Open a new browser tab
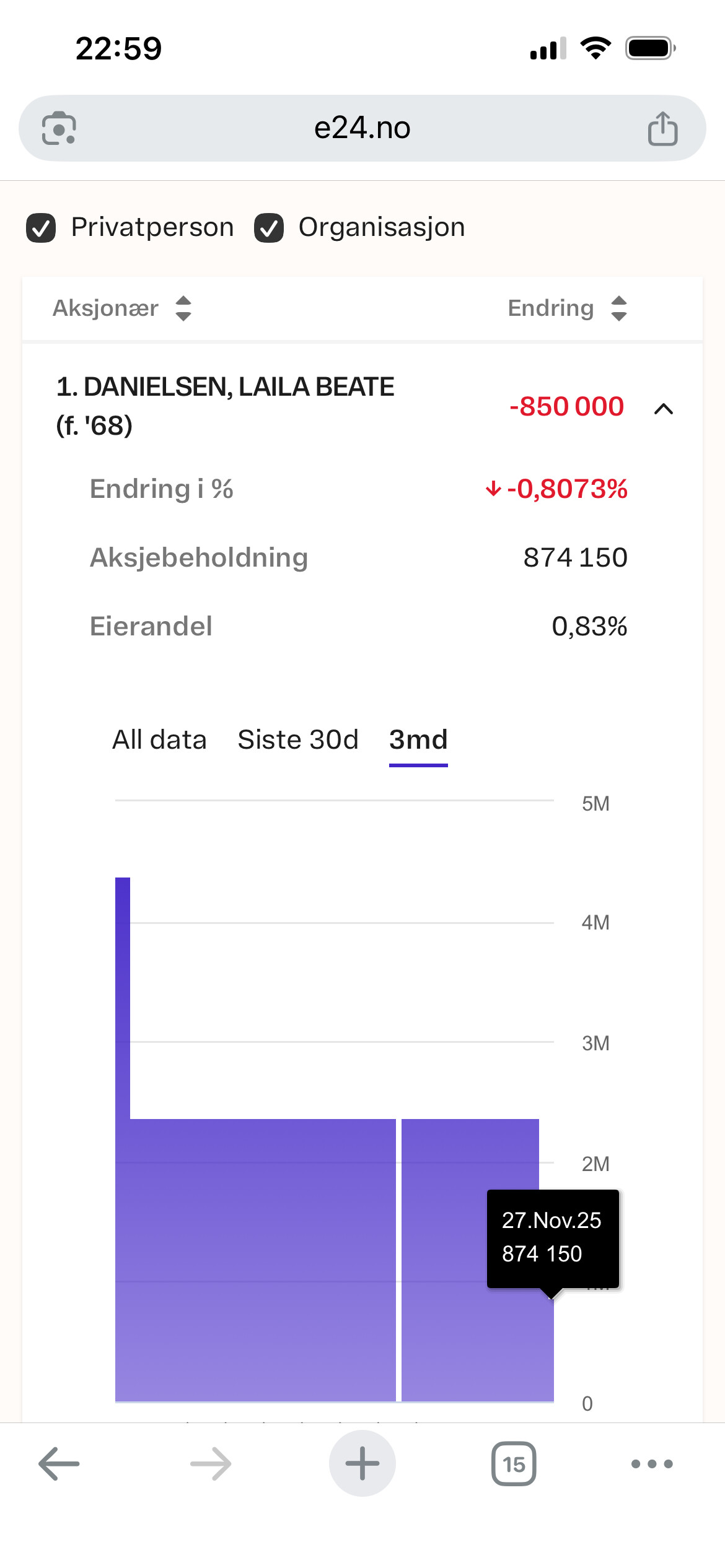 tap(362, 1464)
